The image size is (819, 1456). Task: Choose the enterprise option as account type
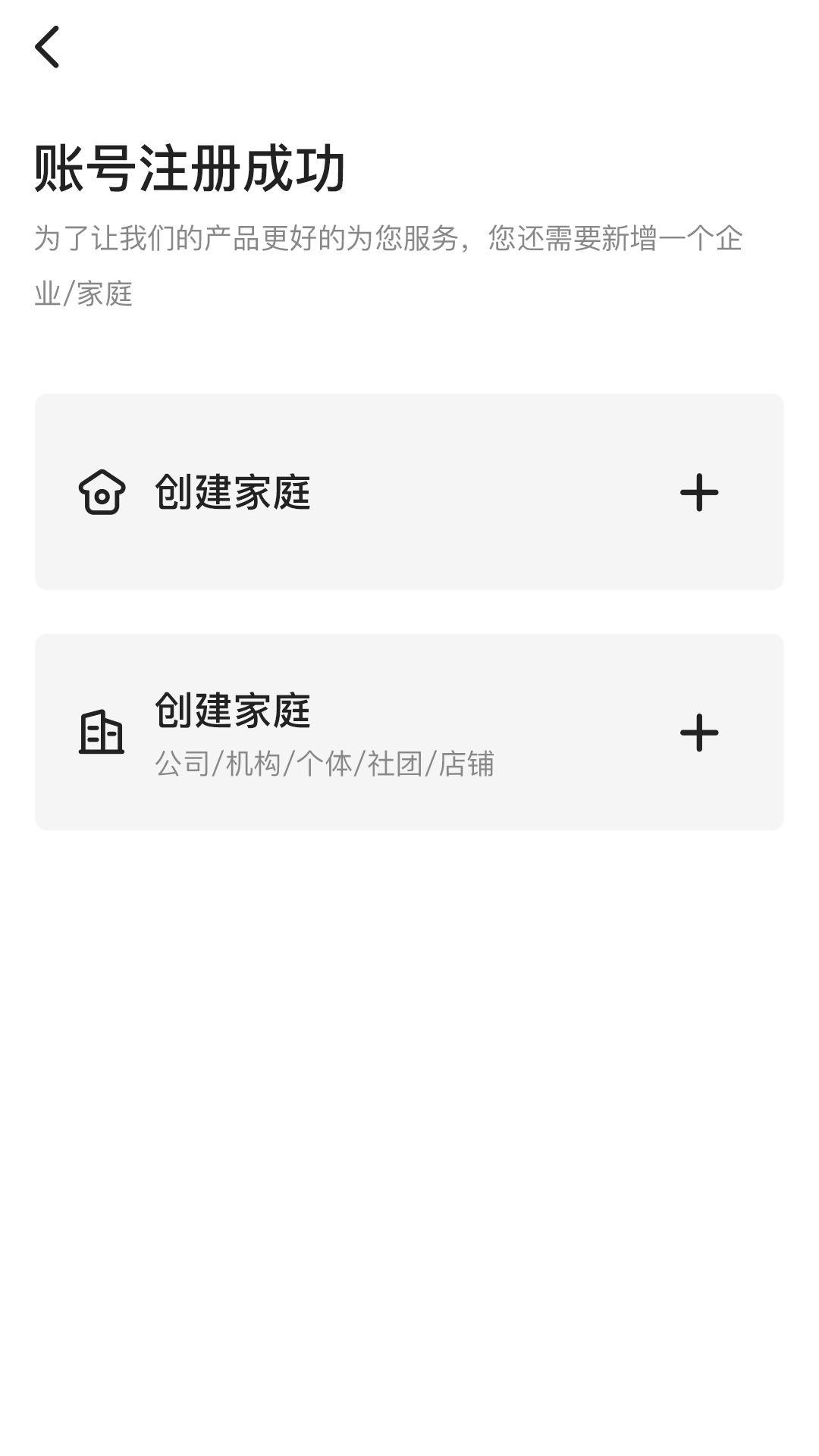click(409, 732)
